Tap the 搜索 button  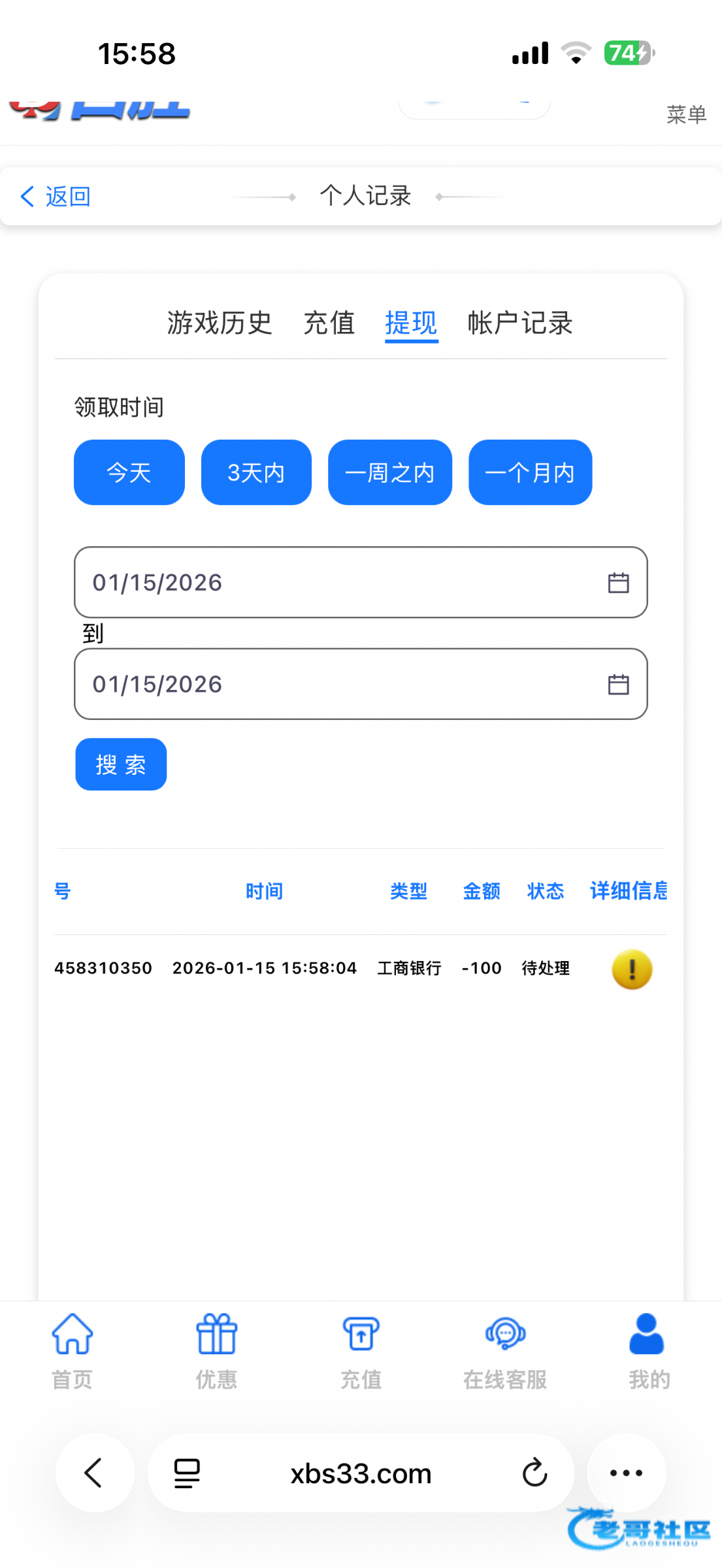click(x=121, y=764)
